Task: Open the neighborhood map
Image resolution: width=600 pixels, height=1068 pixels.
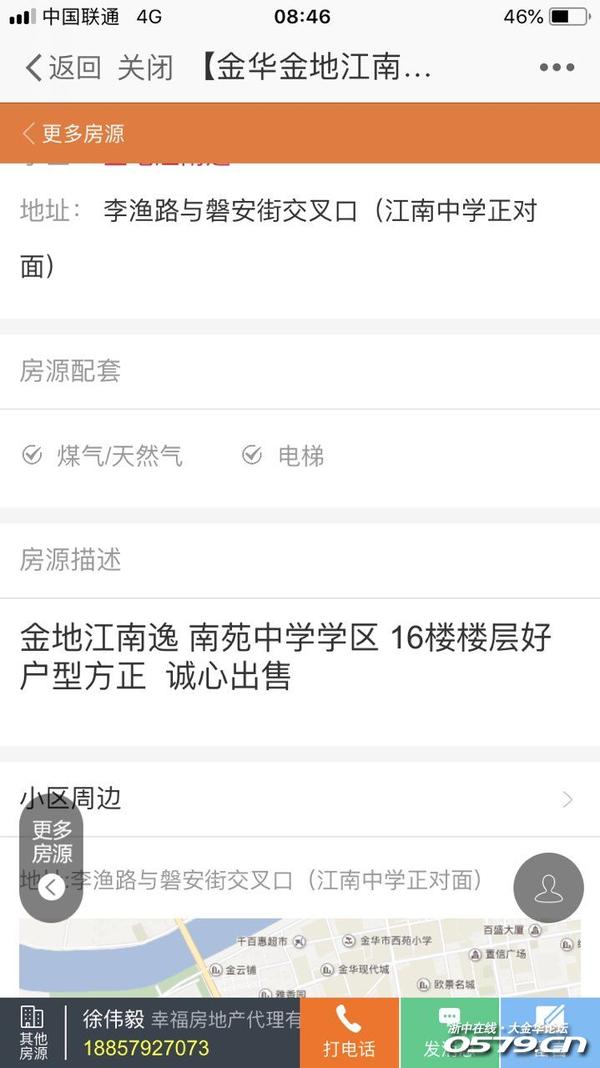Action: [x=300, y=960]
